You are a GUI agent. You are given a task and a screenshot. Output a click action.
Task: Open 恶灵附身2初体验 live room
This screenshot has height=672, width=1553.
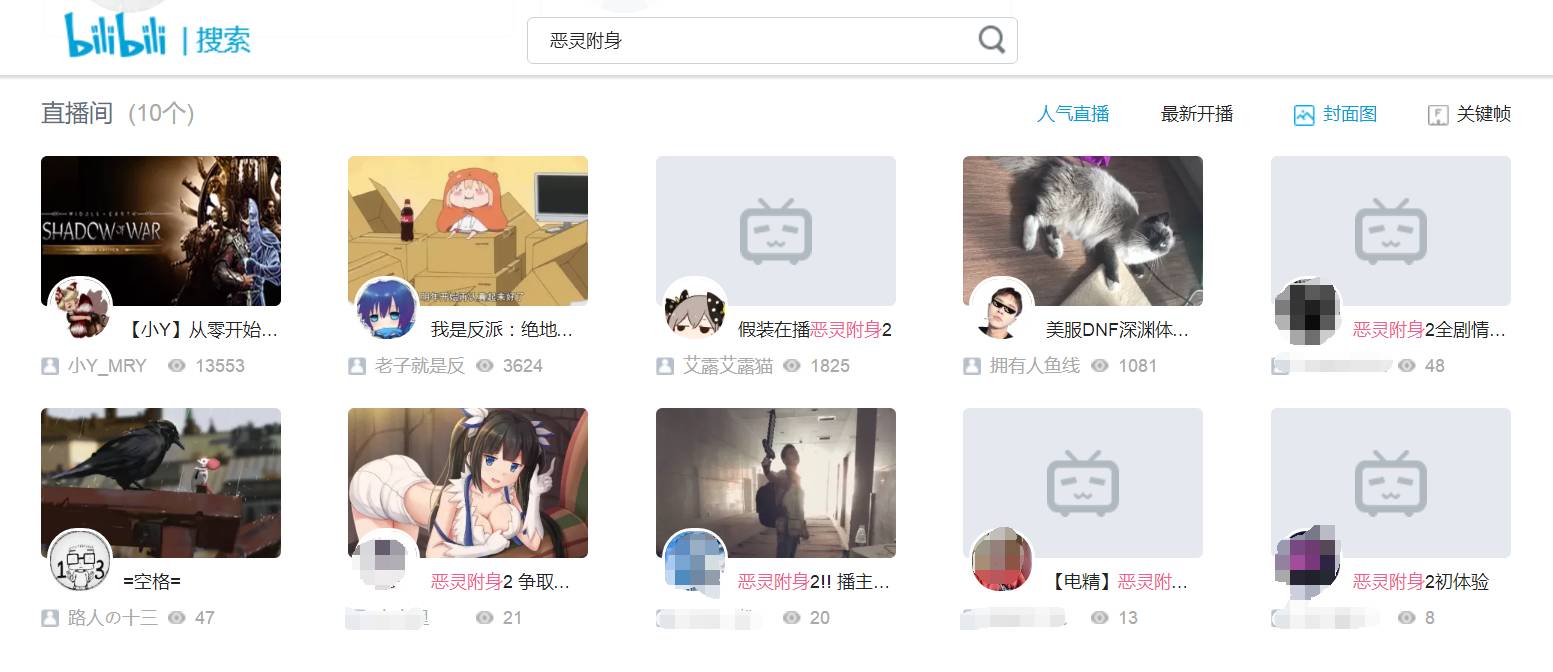pyautogui.click(x=1390, y=482)
